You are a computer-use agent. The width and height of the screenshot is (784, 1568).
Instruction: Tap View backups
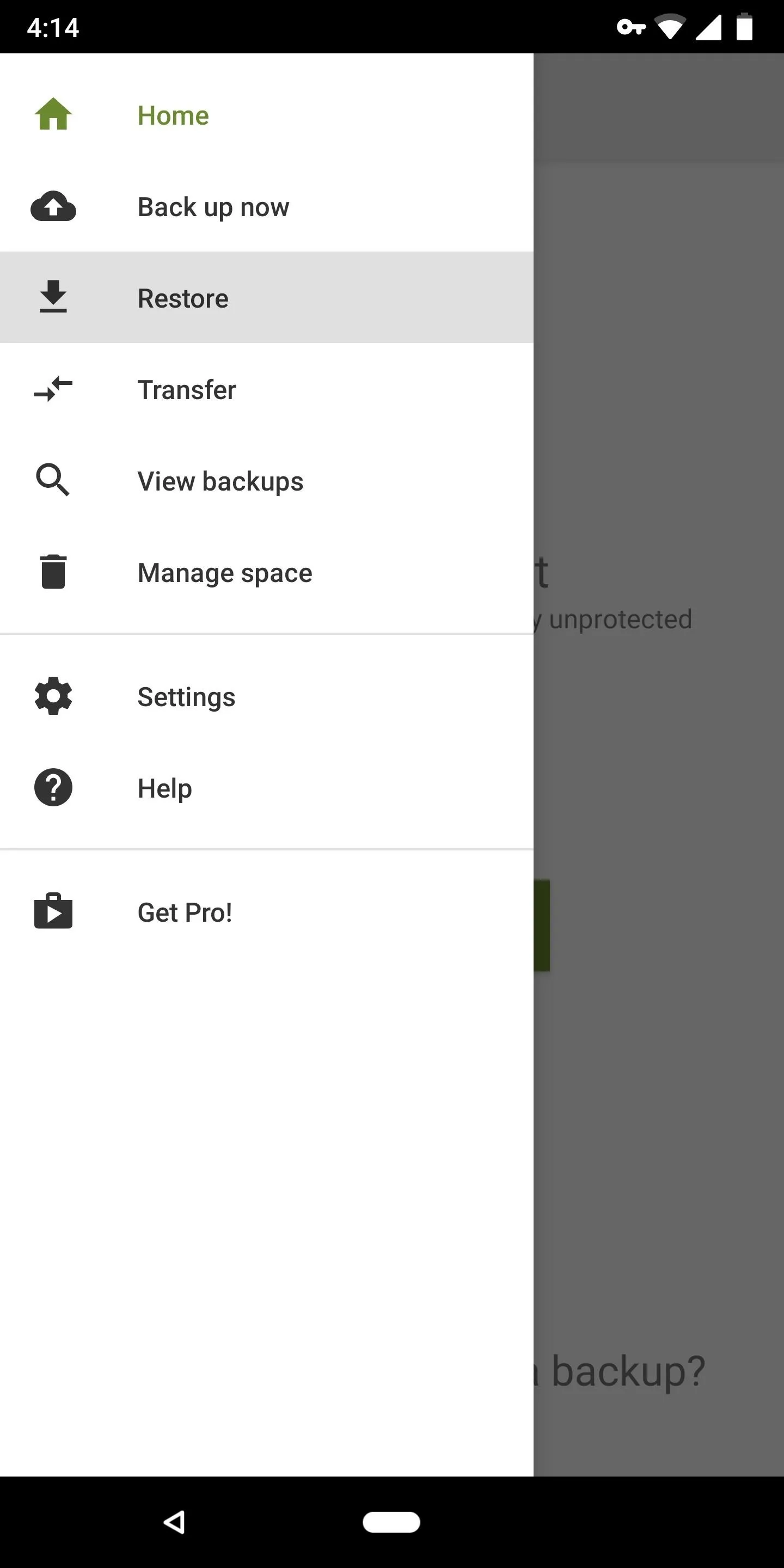pos(267,481)
